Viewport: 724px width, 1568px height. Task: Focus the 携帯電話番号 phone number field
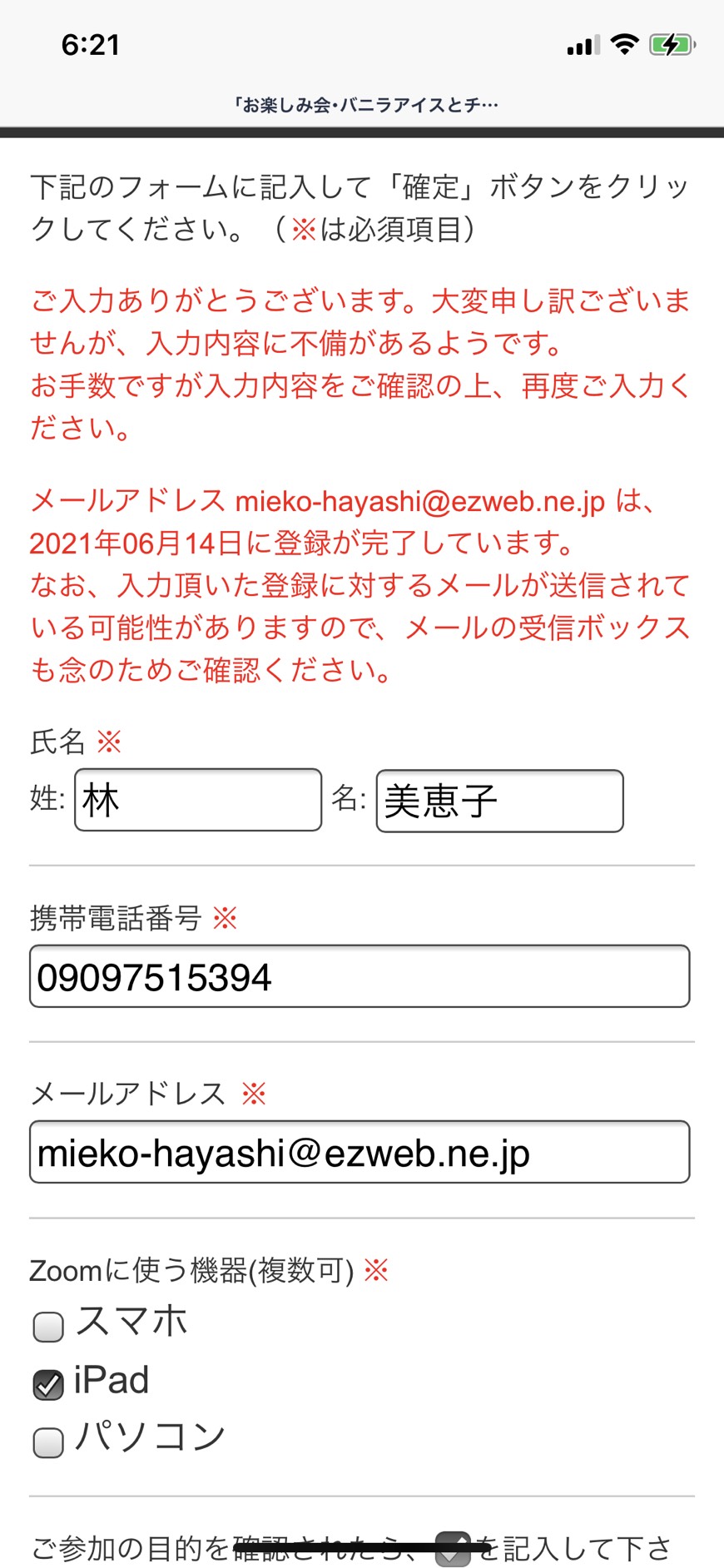pyautogui.click(x=360, y=976)
